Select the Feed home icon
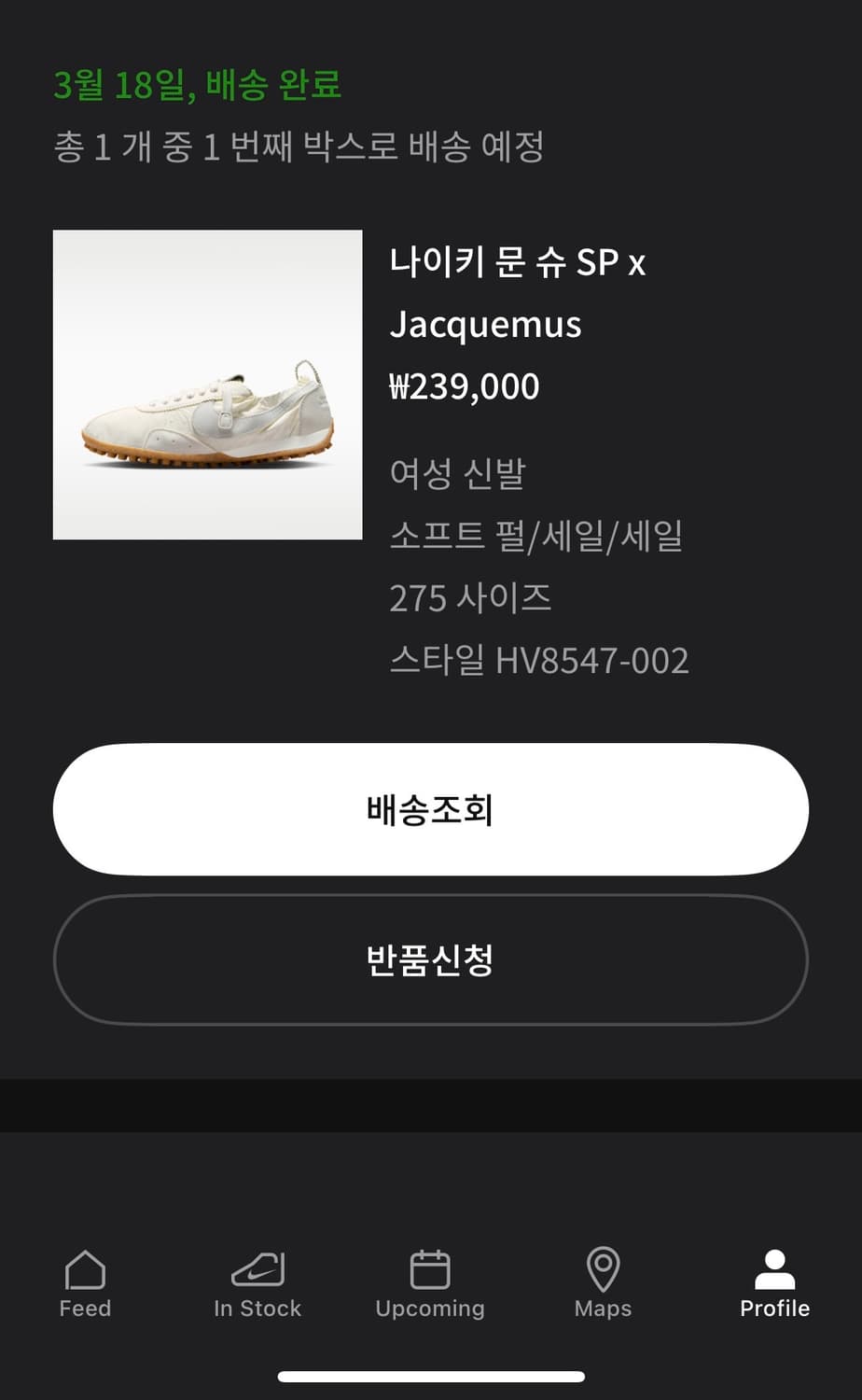Image resolution: width=862 pixels, height=1400 pixels. [85, 1269]
